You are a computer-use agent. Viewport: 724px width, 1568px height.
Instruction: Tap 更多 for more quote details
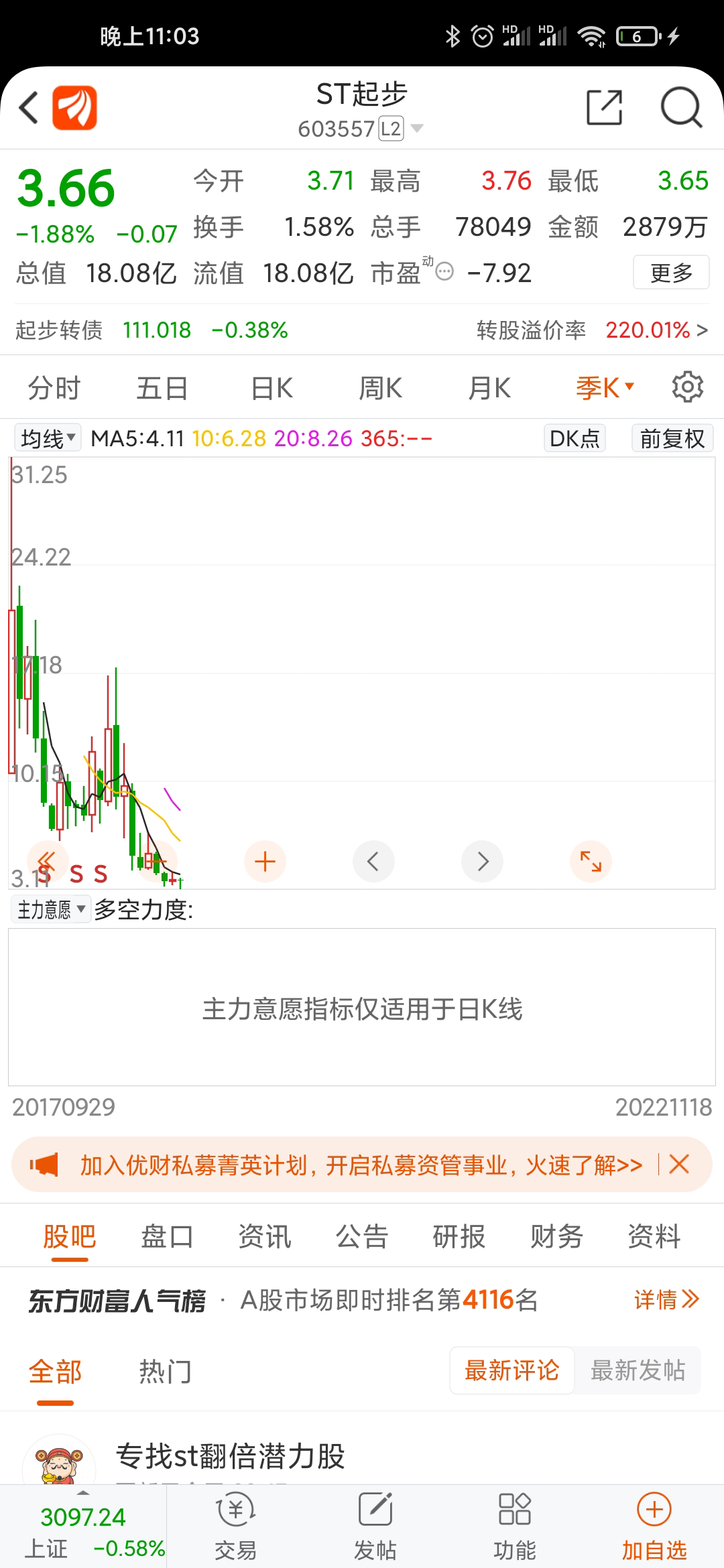pos(671,273)
